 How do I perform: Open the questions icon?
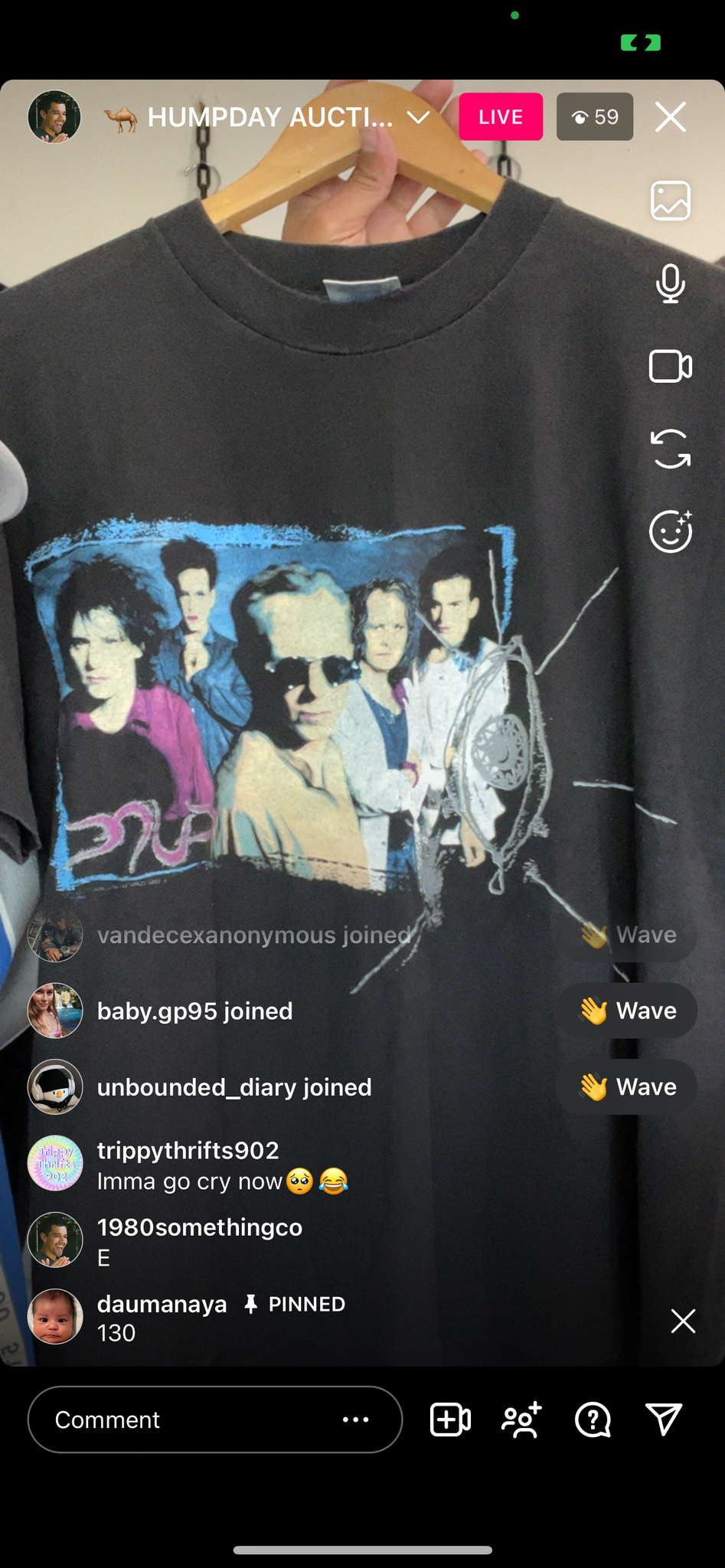point(593,1419)
